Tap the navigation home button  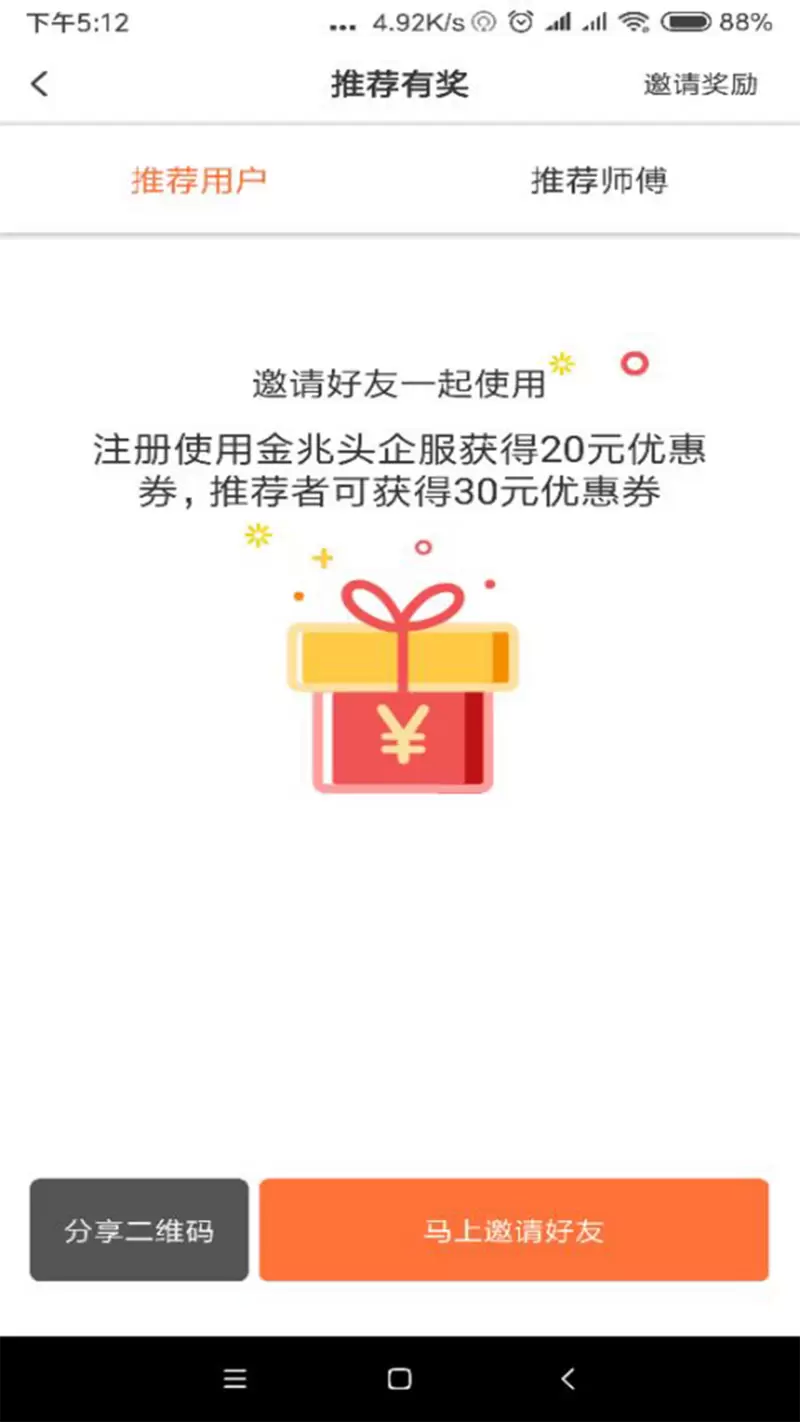click(400, 1378)
